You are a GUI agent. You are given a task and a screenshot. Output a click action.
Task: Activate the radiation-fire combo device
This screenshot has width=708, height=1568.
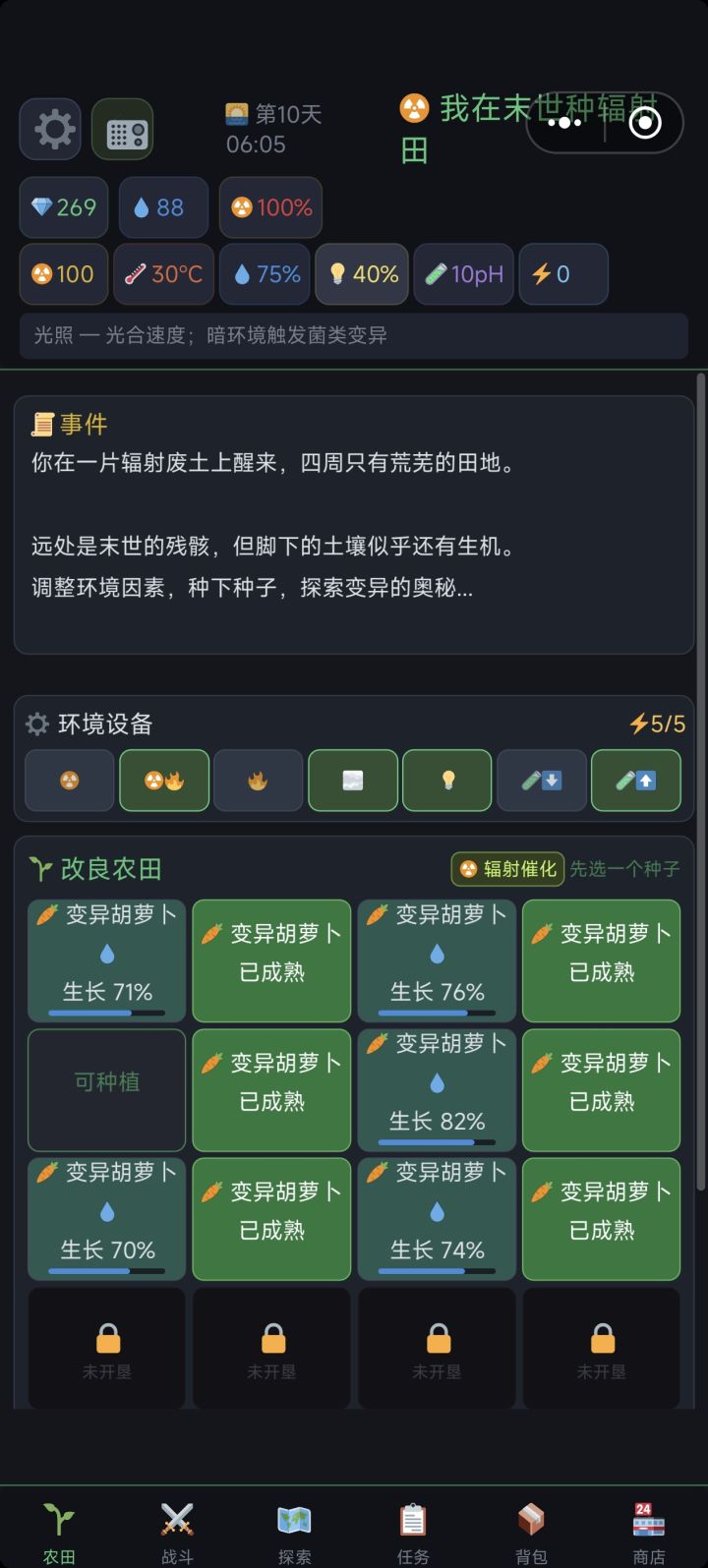[x=163, y=781]
